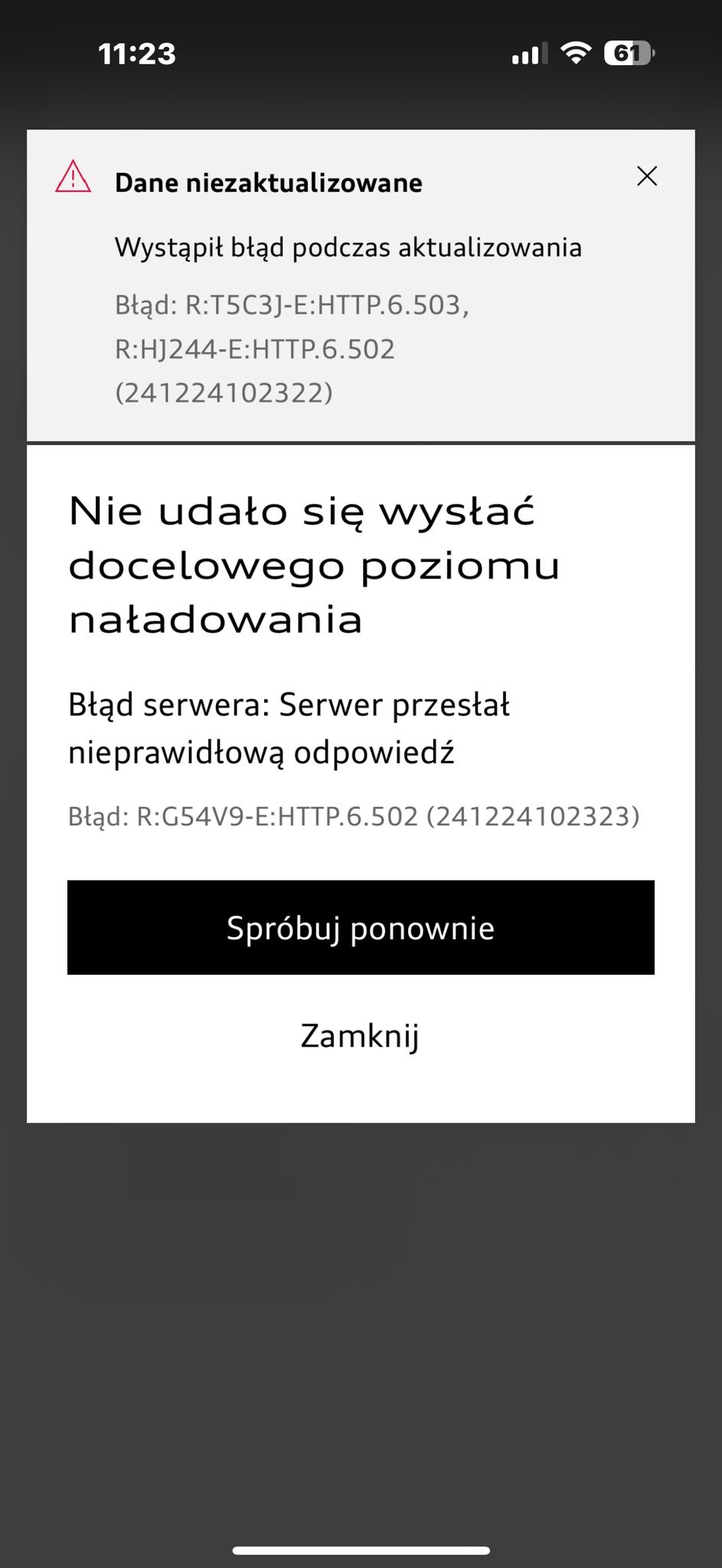Close the dialog with 'Zamknij'
Screen dimensions: 722x1568
(361, 1036)
